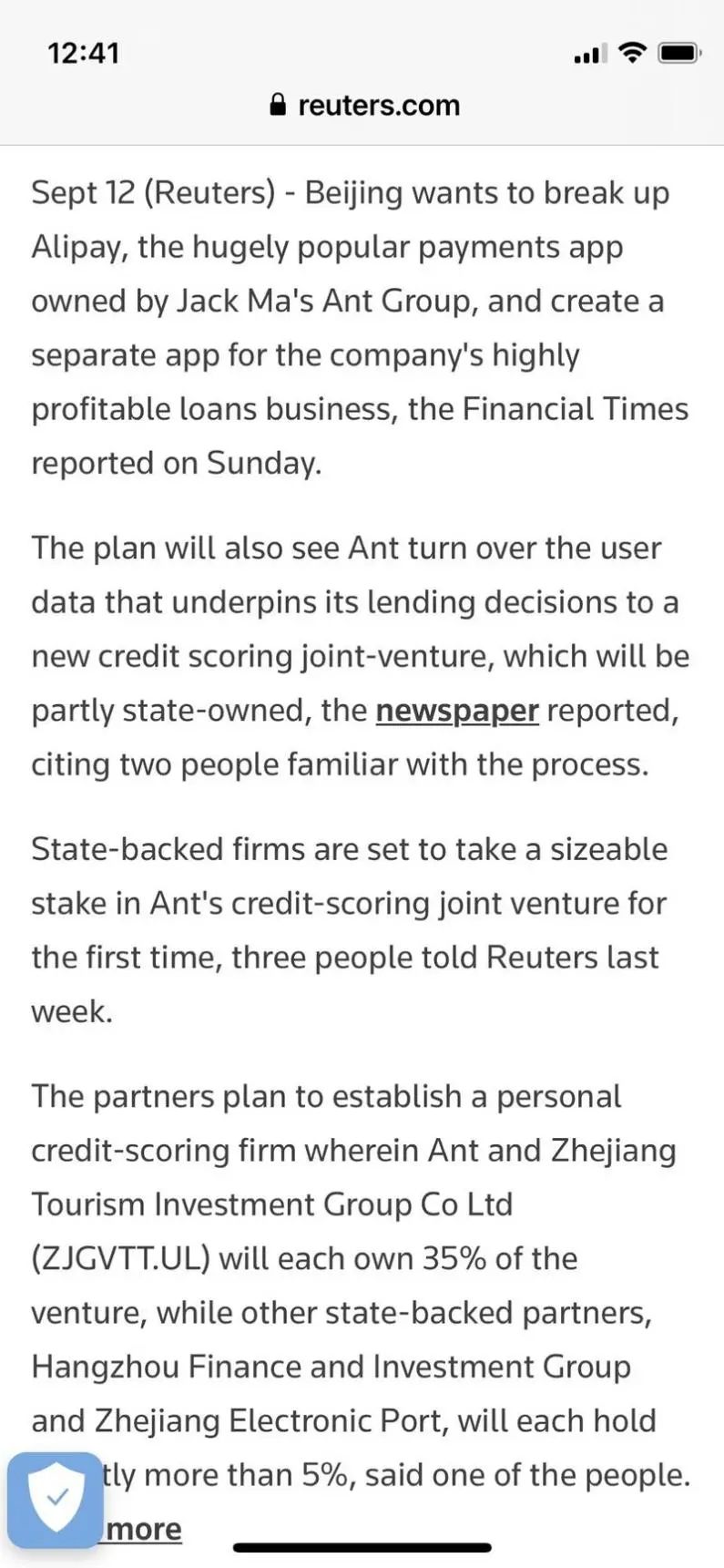Open the underlined more link
This screenshot has width=724, height=1568.
click(x=144, y=1529)
